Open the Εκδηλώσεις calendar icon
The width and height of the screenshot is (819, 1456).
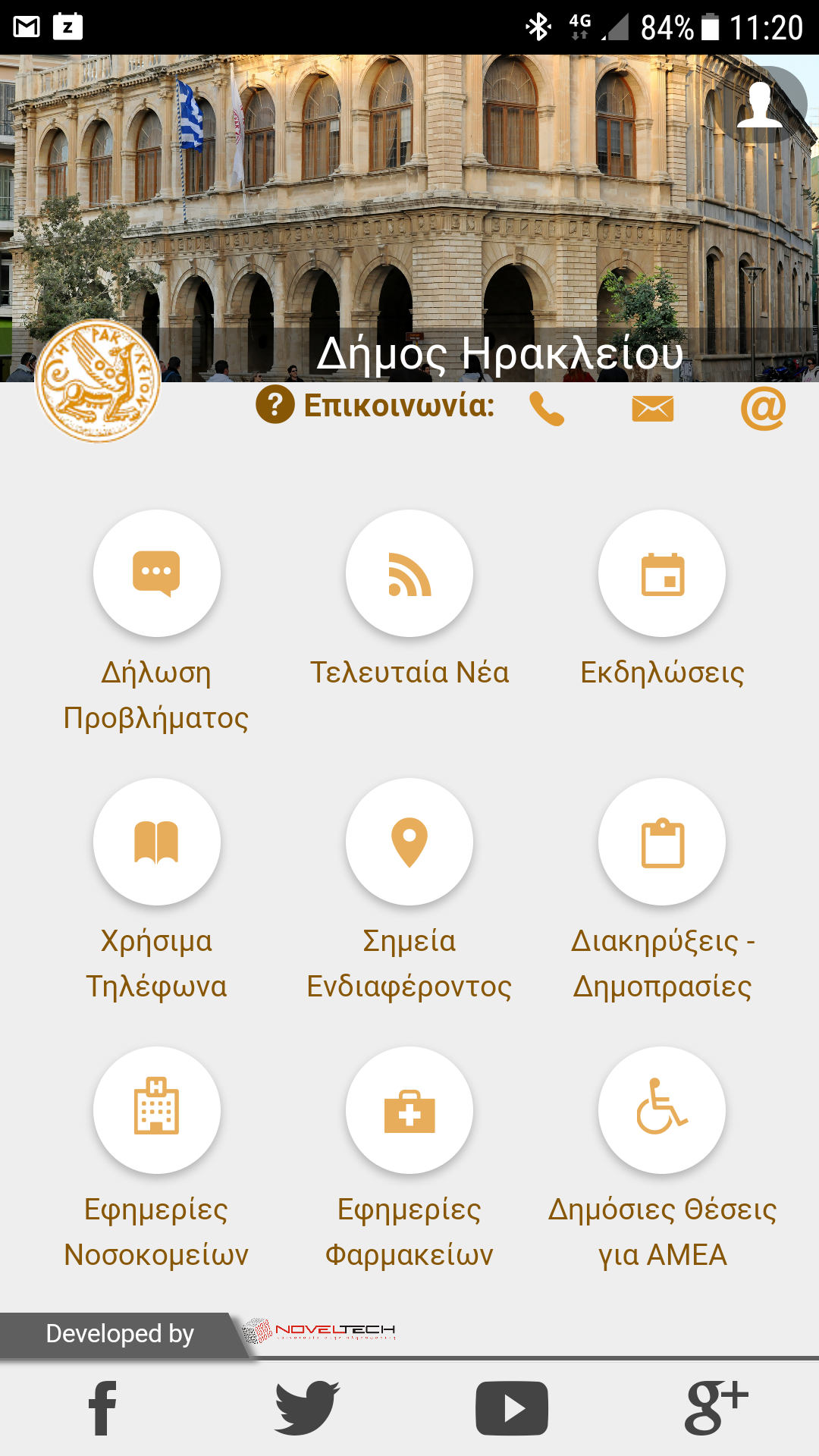pyautogui.click(x=662, y=574)
